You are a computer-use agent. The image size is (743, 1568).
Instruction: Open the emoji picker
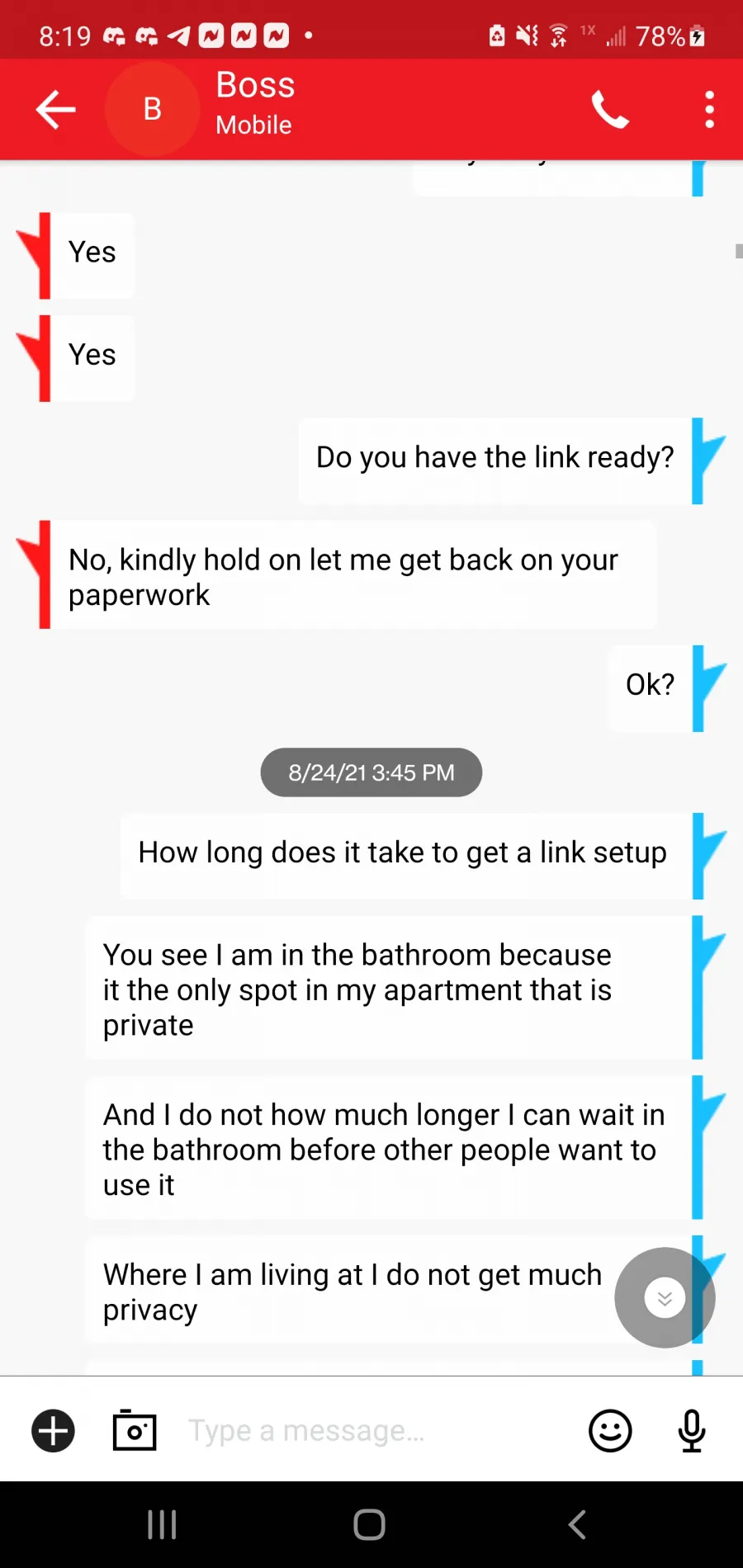click(x=610, y=1430)
